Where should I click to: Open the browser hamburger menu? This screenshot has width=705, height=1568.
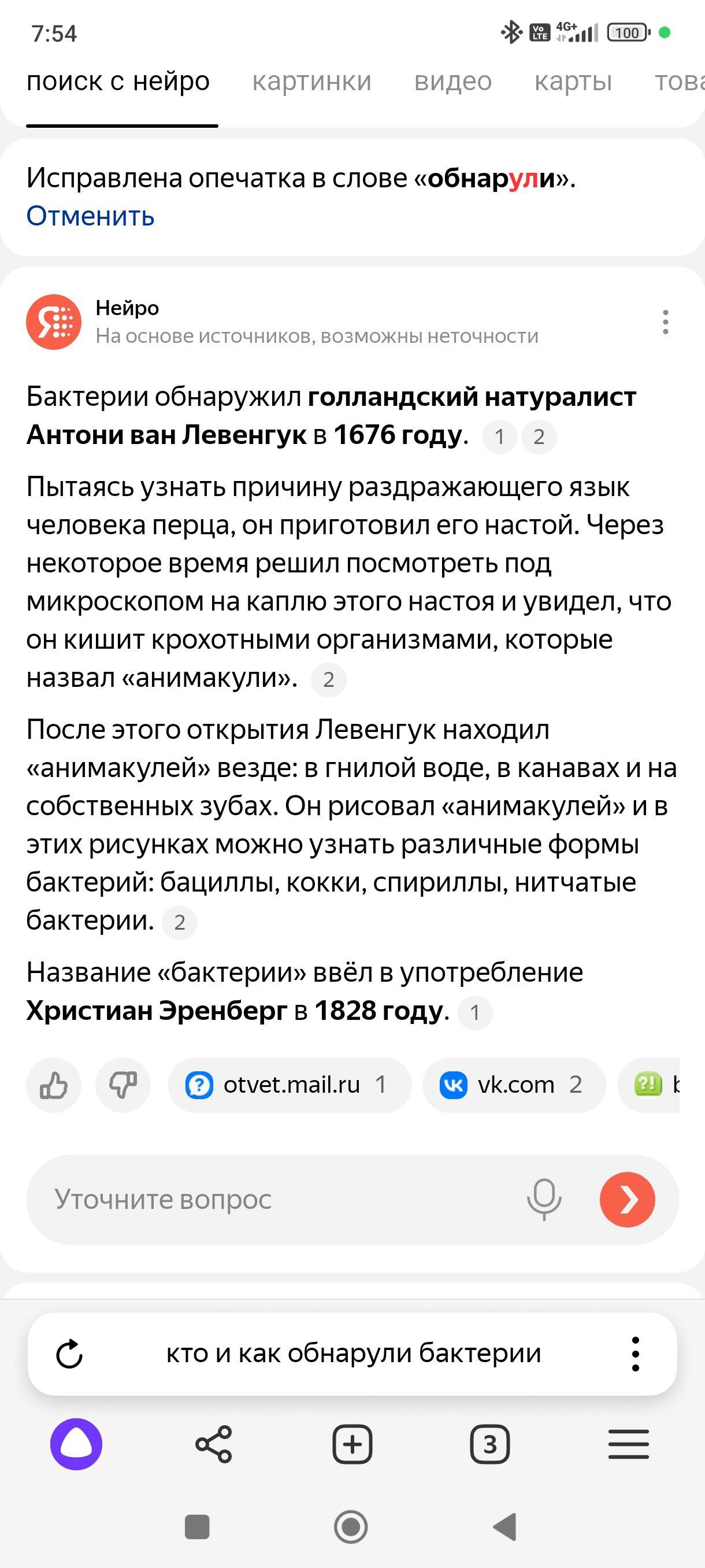628,1444
